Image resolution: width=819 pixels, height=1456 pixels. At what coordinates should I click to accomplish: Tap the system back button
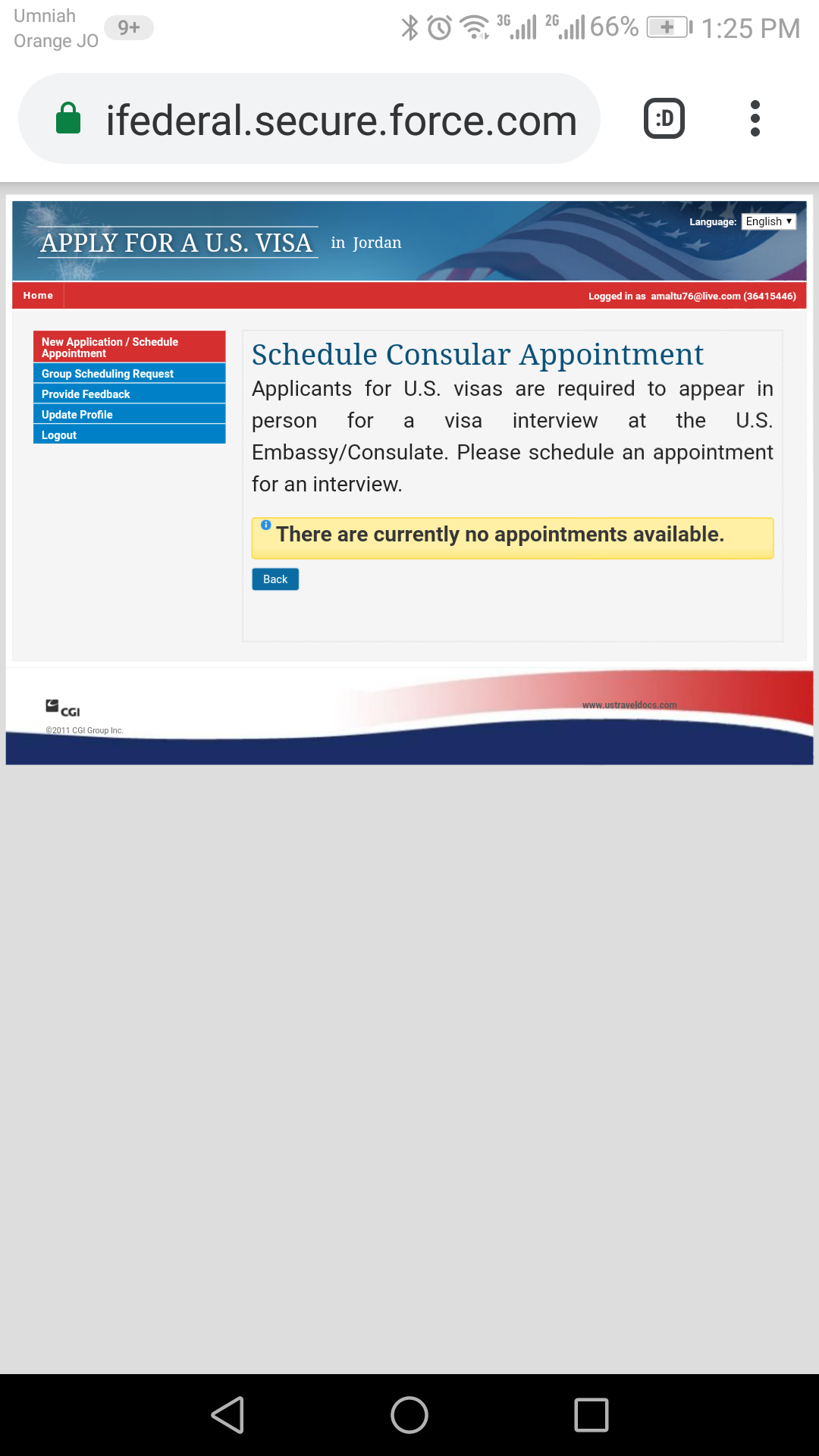click(x=227, y=1415)
